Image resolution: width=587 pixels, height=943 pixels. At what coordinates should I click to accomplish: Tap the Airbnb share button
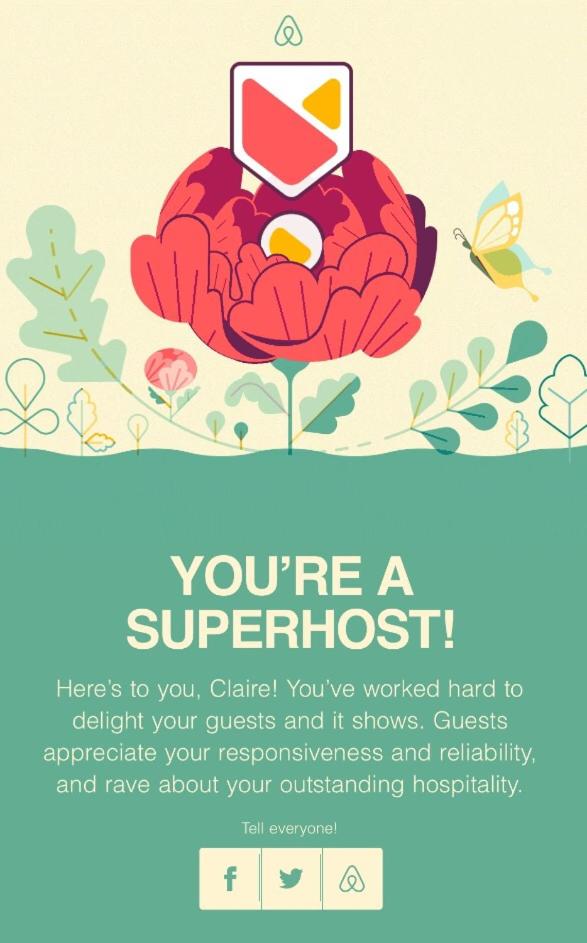pyautogui.click(x=352, y=879)
